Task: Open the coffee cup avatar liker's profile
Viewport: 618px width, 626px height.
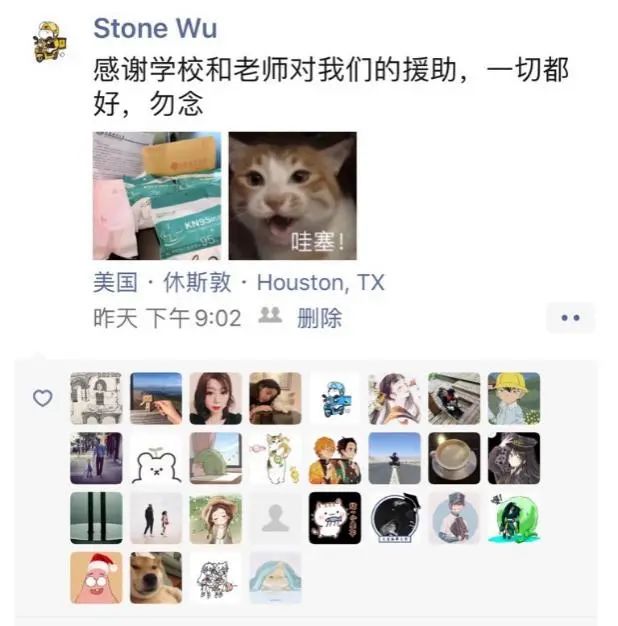Action: pyautogui.click(x=454, y=458)
